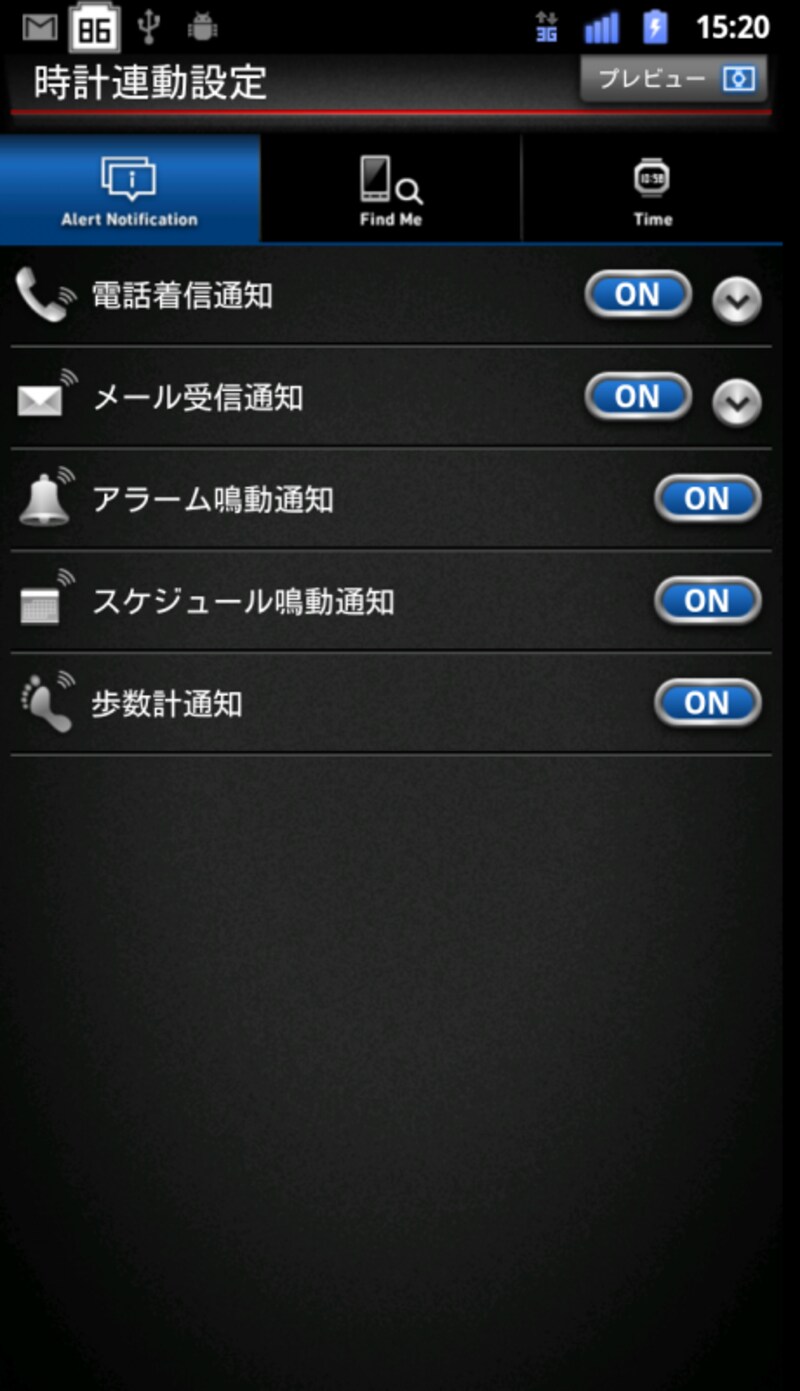The height and width of the screenshot is (1391, 800).
Task: Toggle アラーム鳴動通知 off
Action: click(x=708, y=499)
